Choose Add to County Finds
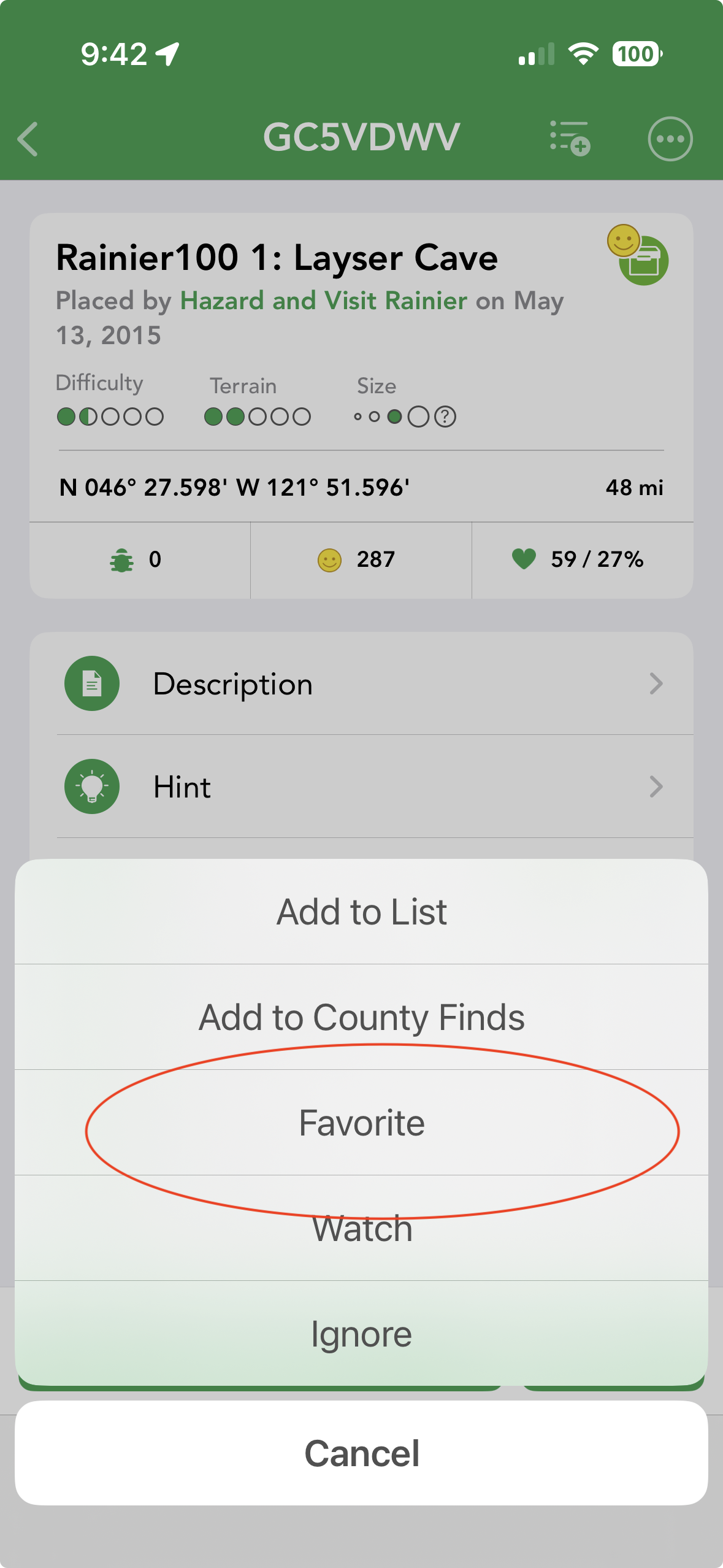The width and height of the screenshot is (723, 1568). (x=361, y=1017)
